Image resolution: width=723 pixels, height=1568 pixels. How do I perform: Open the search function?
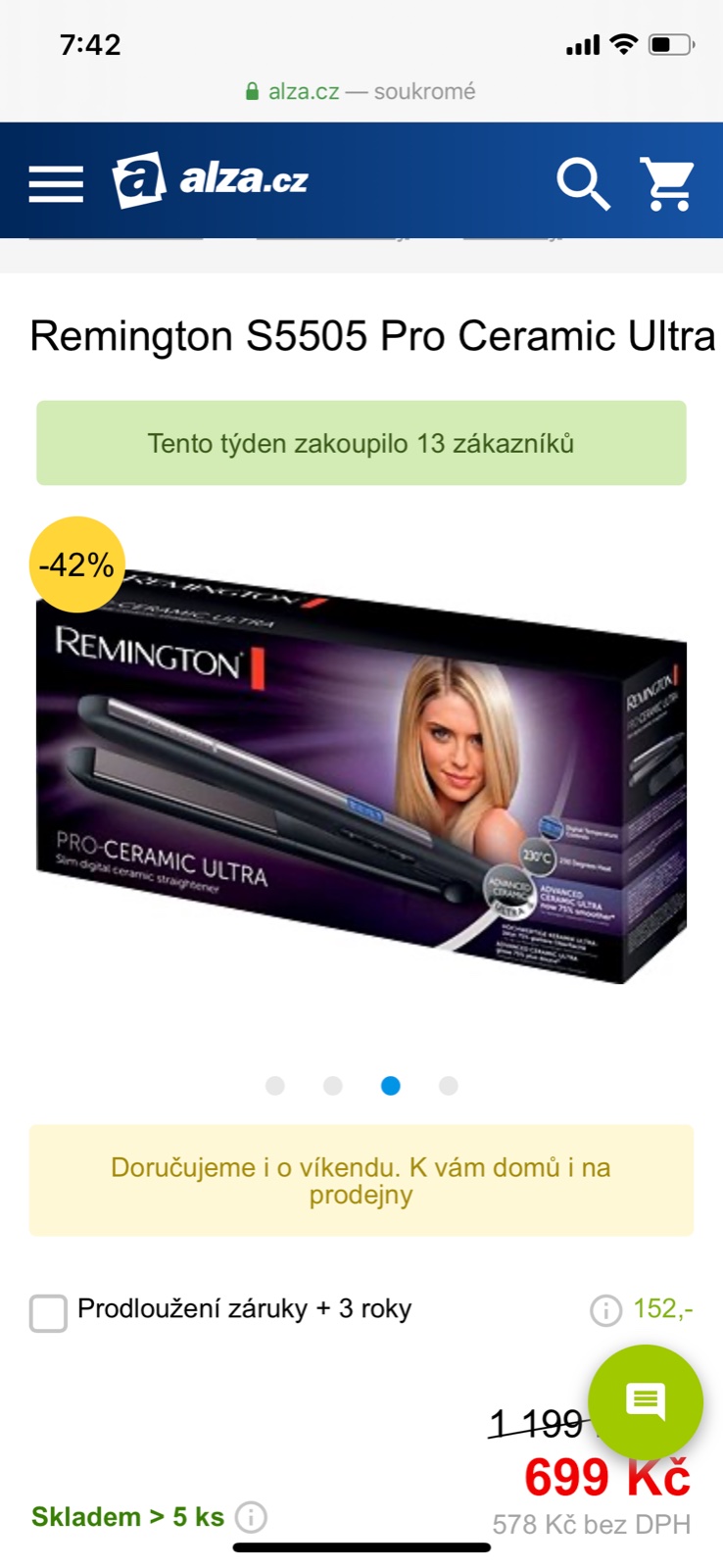(583, 183)
